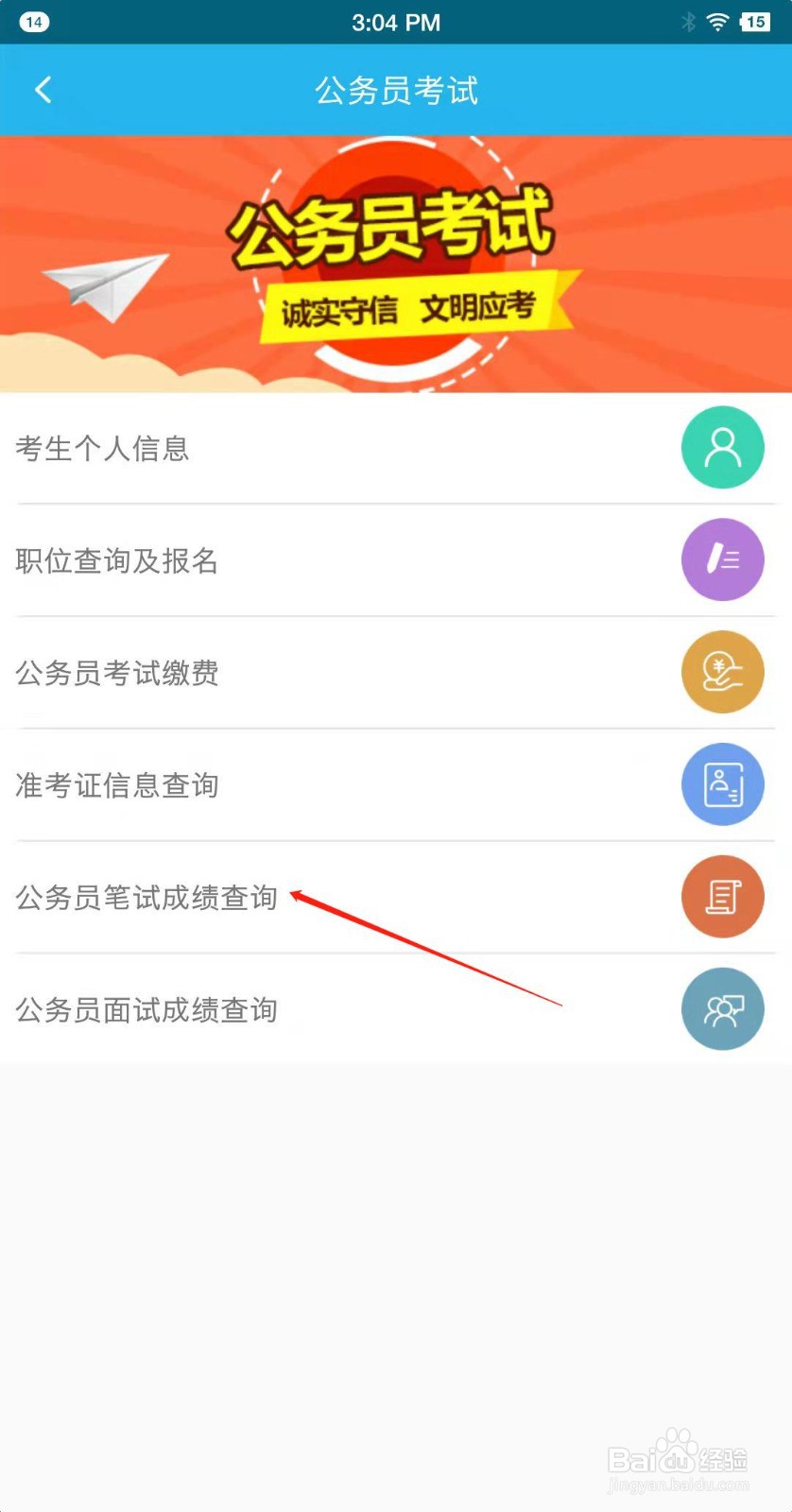The image size is (792, 1512).
Task: Tap the Wi-Fi icon in the status bar
Action: point(719,21)
